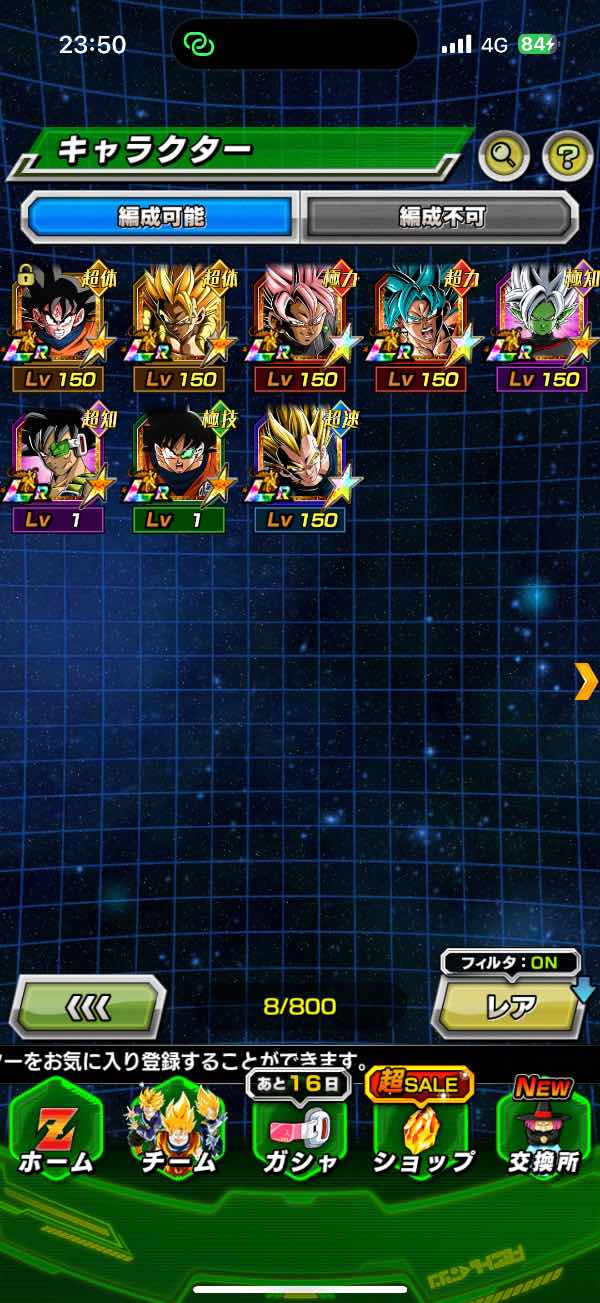Go back with the triple-arrow button
This screenshot has height=1303, width=600.
[88, 1006]
